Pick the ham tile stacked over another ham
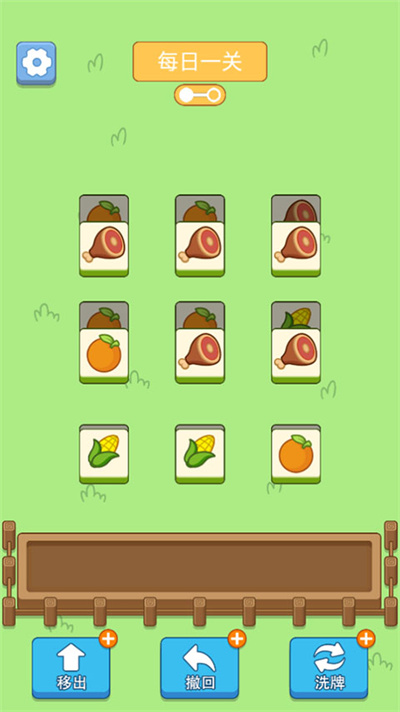Viewport: 400px width, 712px height. click(296, 249)
